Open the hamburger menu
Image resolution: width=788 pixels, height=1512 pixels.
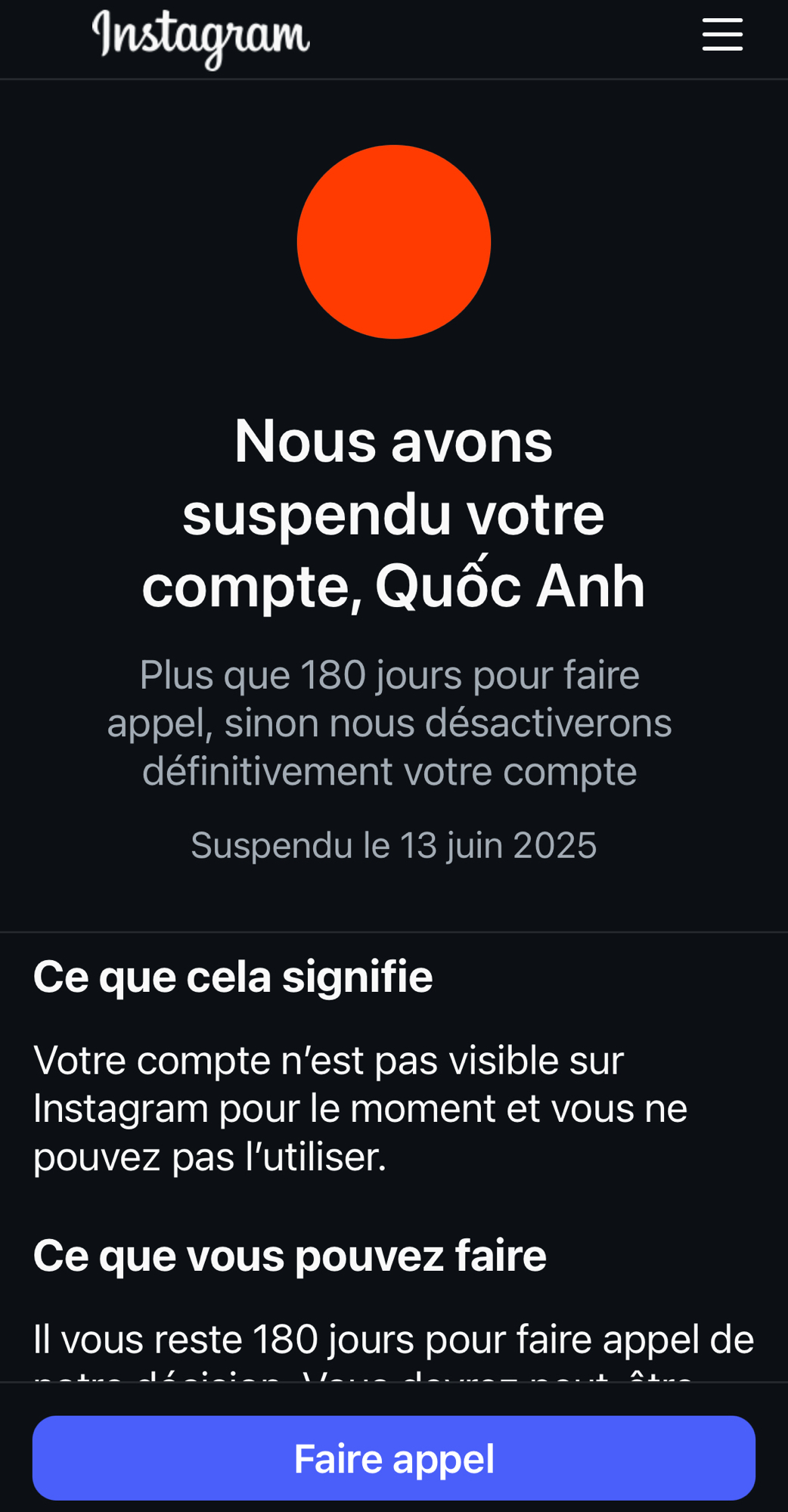pos(721,35)
